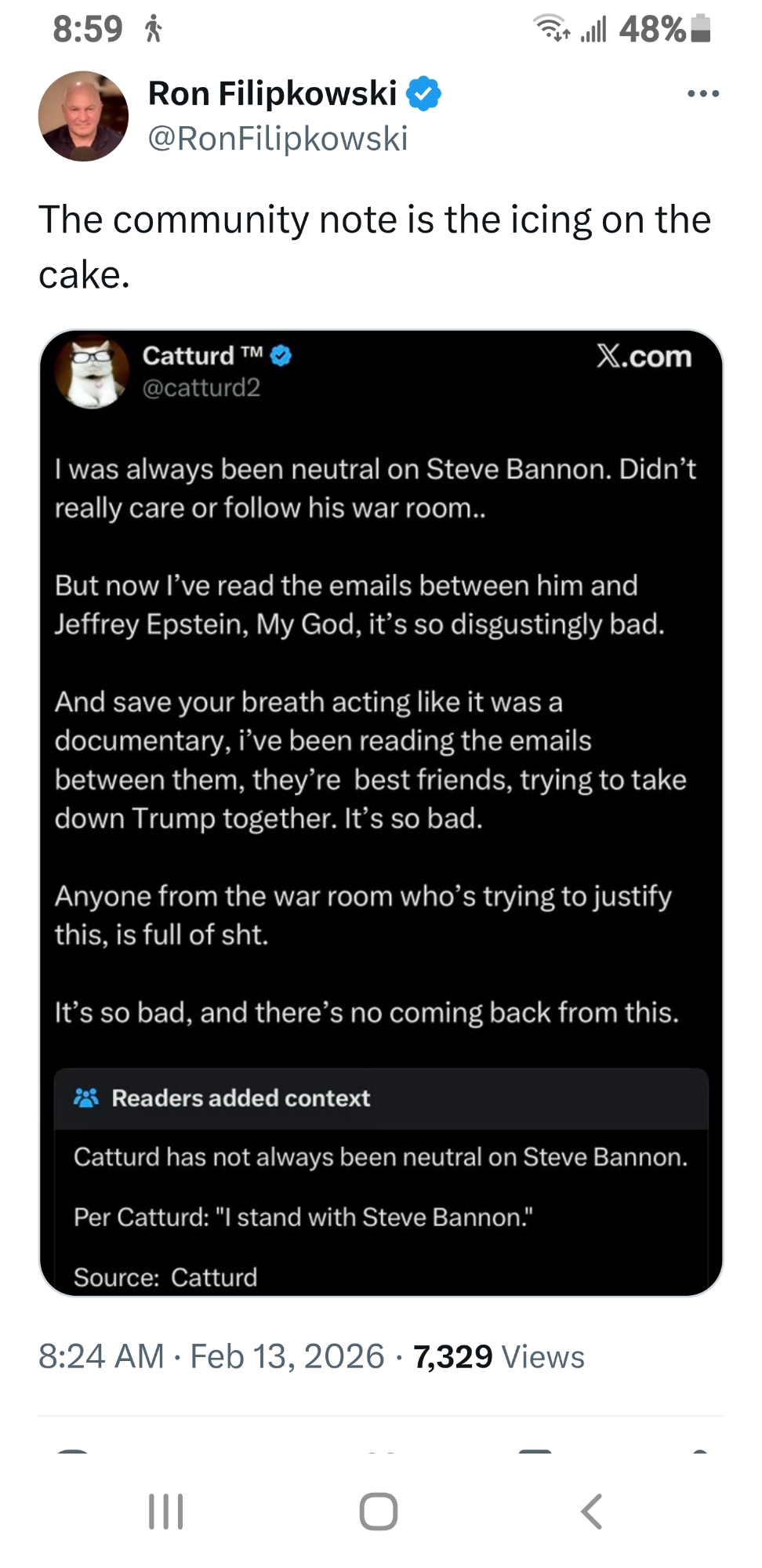Image resolution: width=762 pixels, height=1568 pixels.
Task: Show recent apps
Action: tap(165, 1511)
